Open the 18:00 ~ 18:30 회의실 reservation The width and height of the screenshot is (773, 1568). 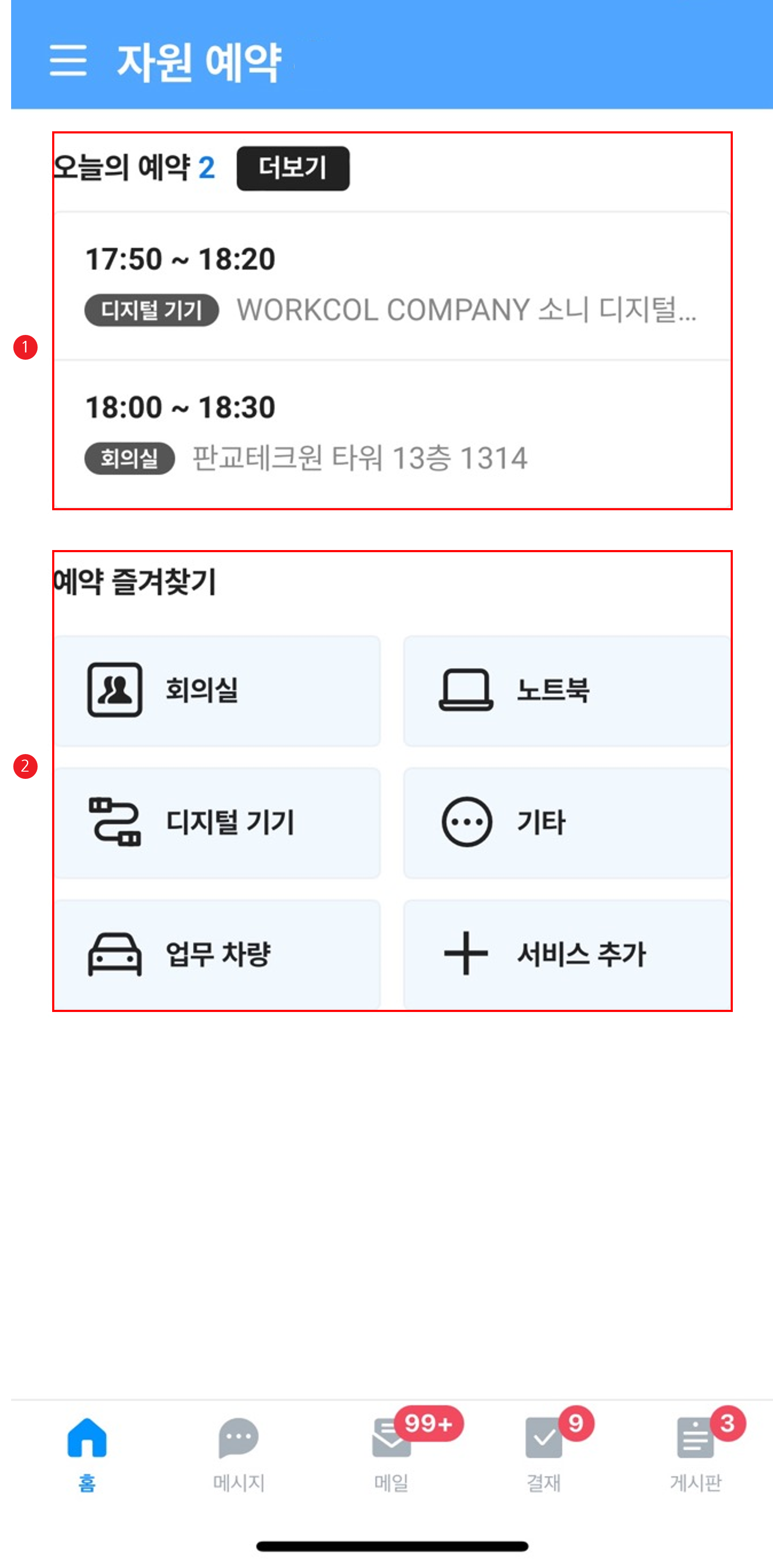[x=391, y=433]
